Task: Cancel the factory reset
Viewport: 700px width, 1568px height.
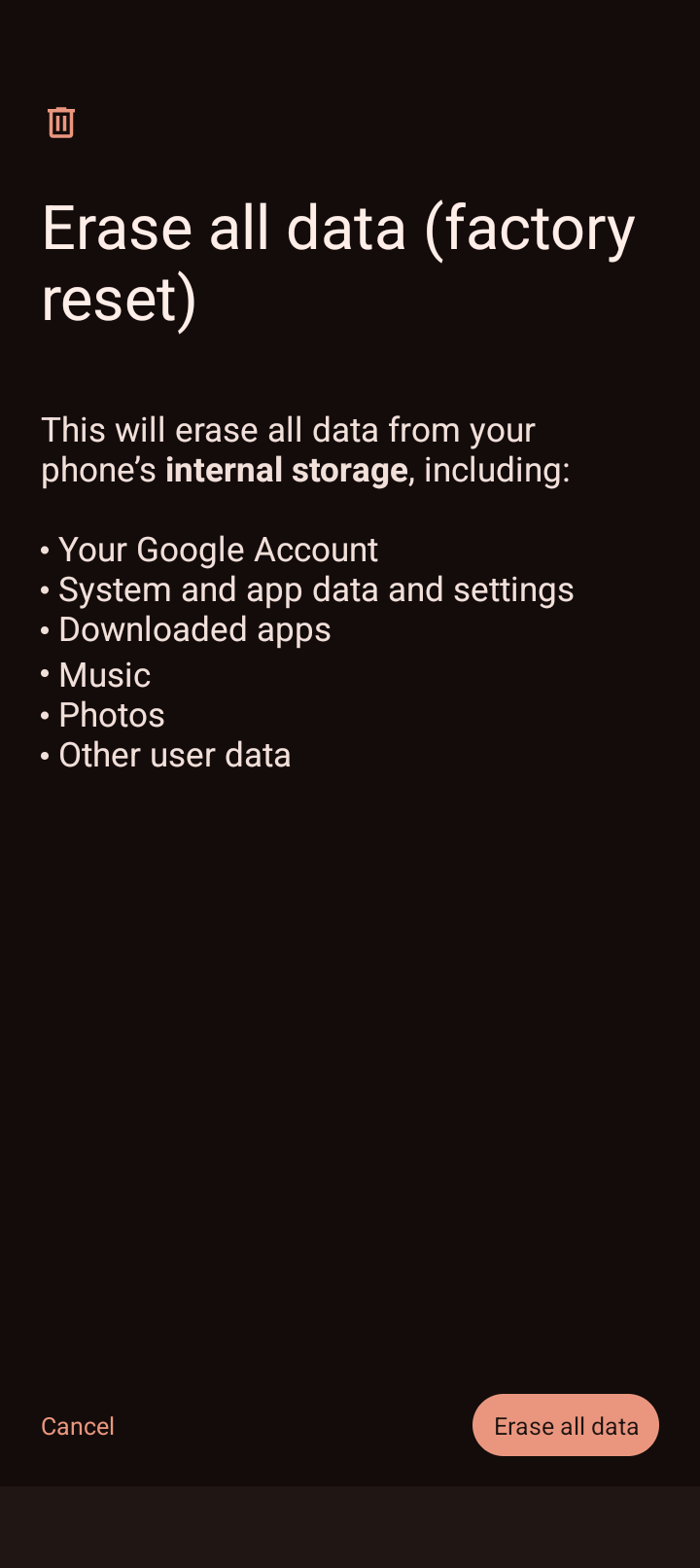Action: (x=78, y=1426)
